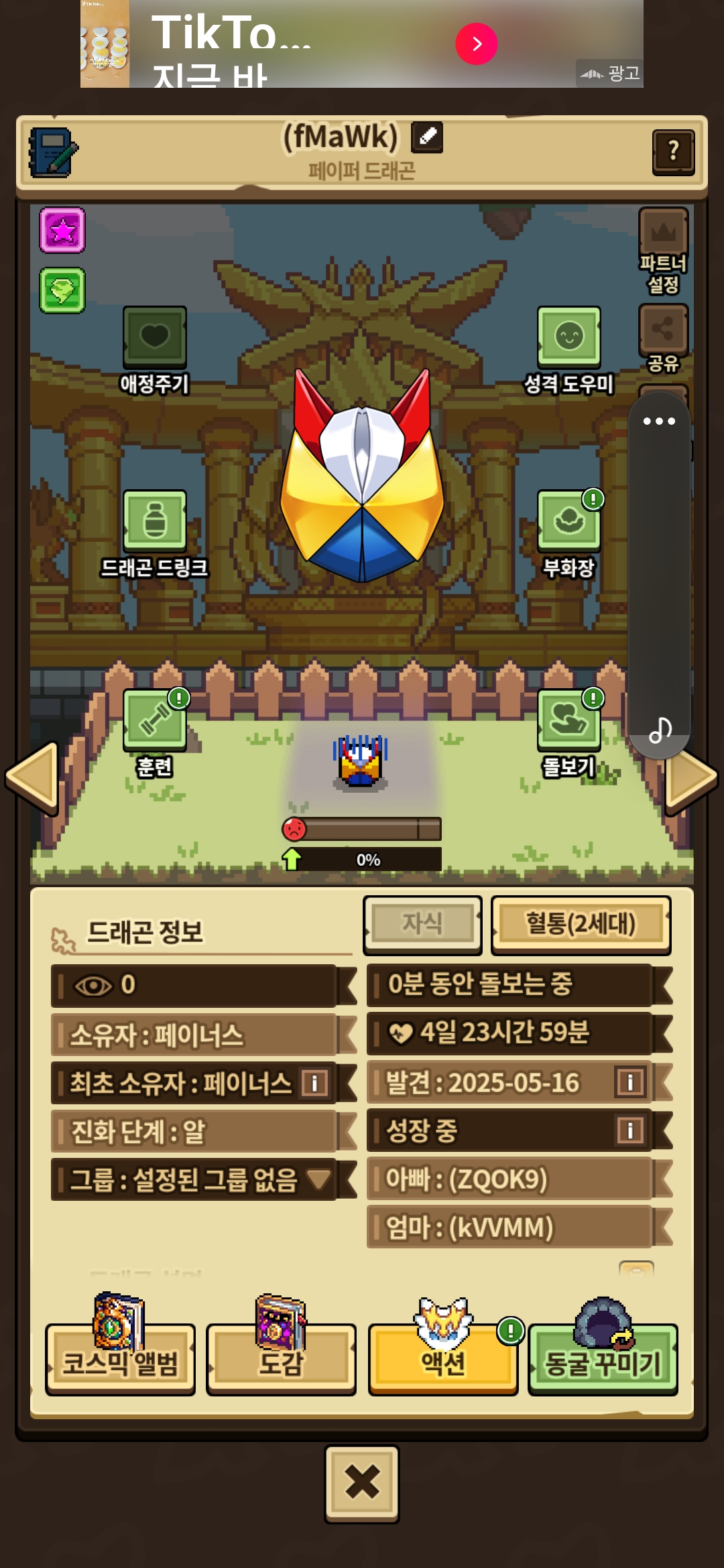This screenshot has width=724, height=1568.
Task: Edit the dragon name (fMaWk)
Action: (x=427, y=137)
